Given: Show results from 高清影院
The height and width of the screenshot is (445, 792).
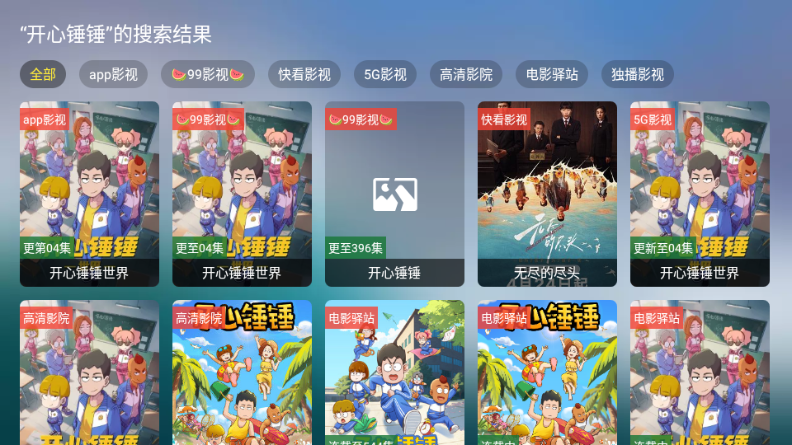Looking at the screenshot, I should (x=466, y=74).
